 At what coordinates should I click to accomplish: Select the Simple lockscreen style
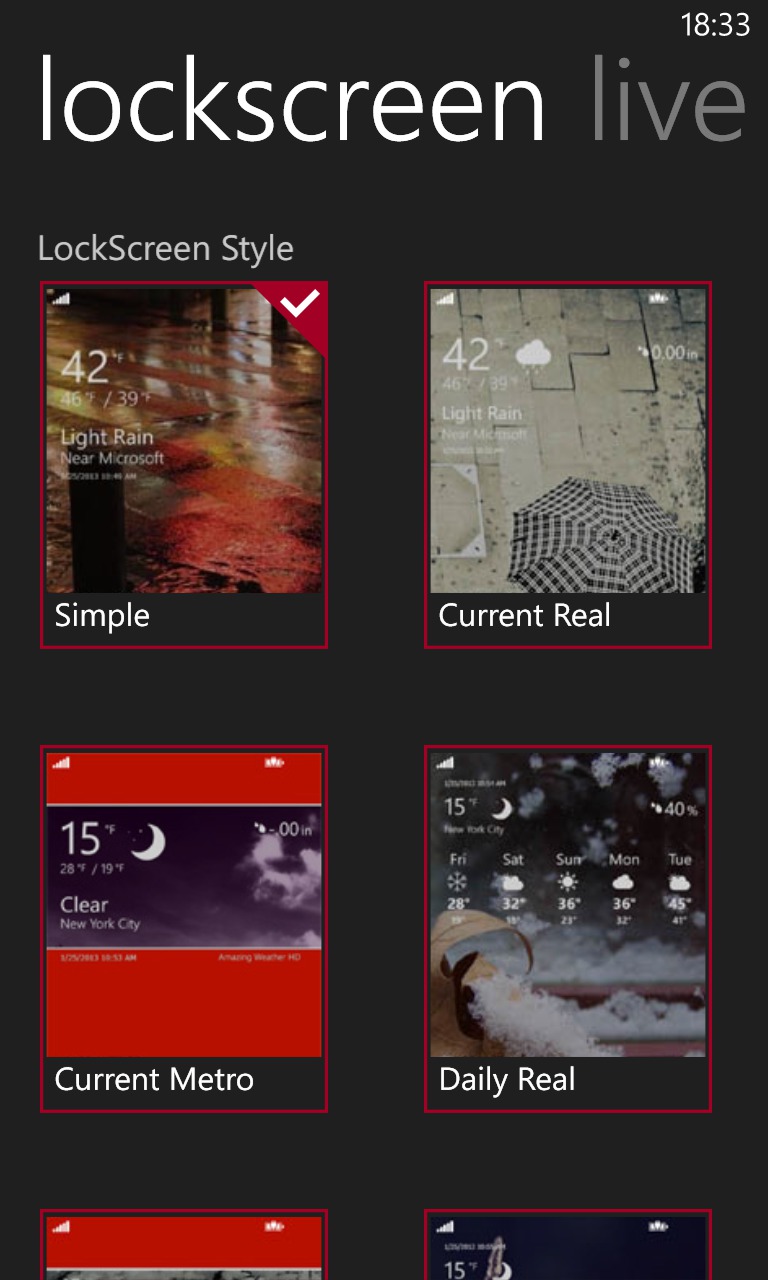tap(184, 465)
